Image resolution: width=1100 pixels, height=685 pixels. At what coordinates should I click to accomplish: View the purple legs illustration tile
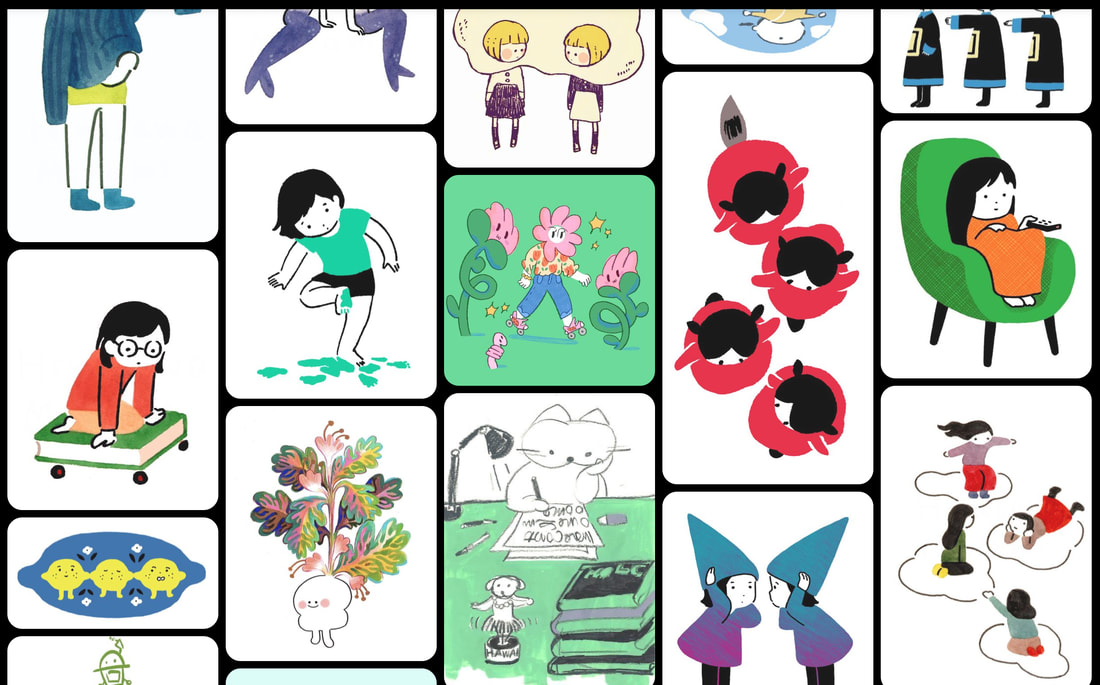pos(331,62)
